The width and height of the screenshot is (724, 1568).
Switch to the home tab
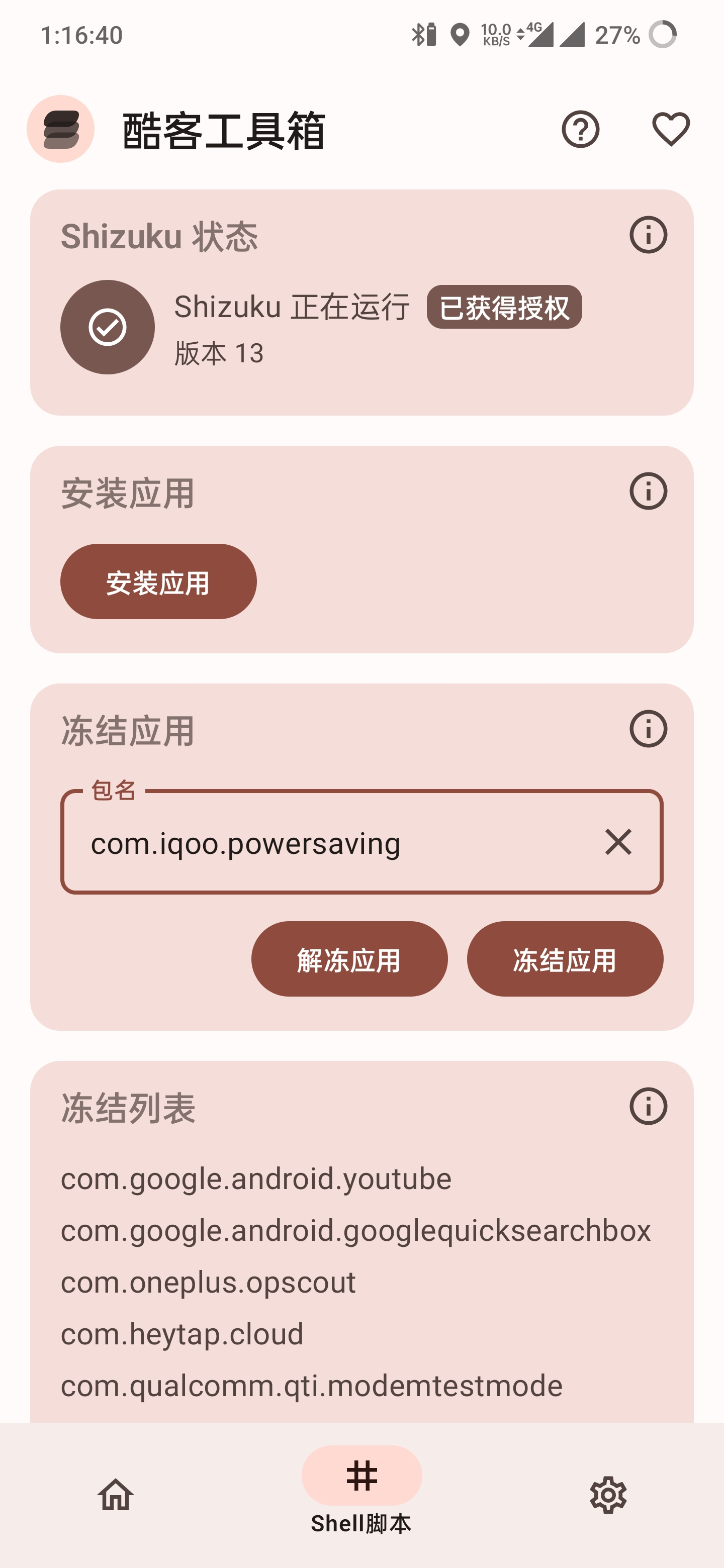click(x=116, y=1494)
